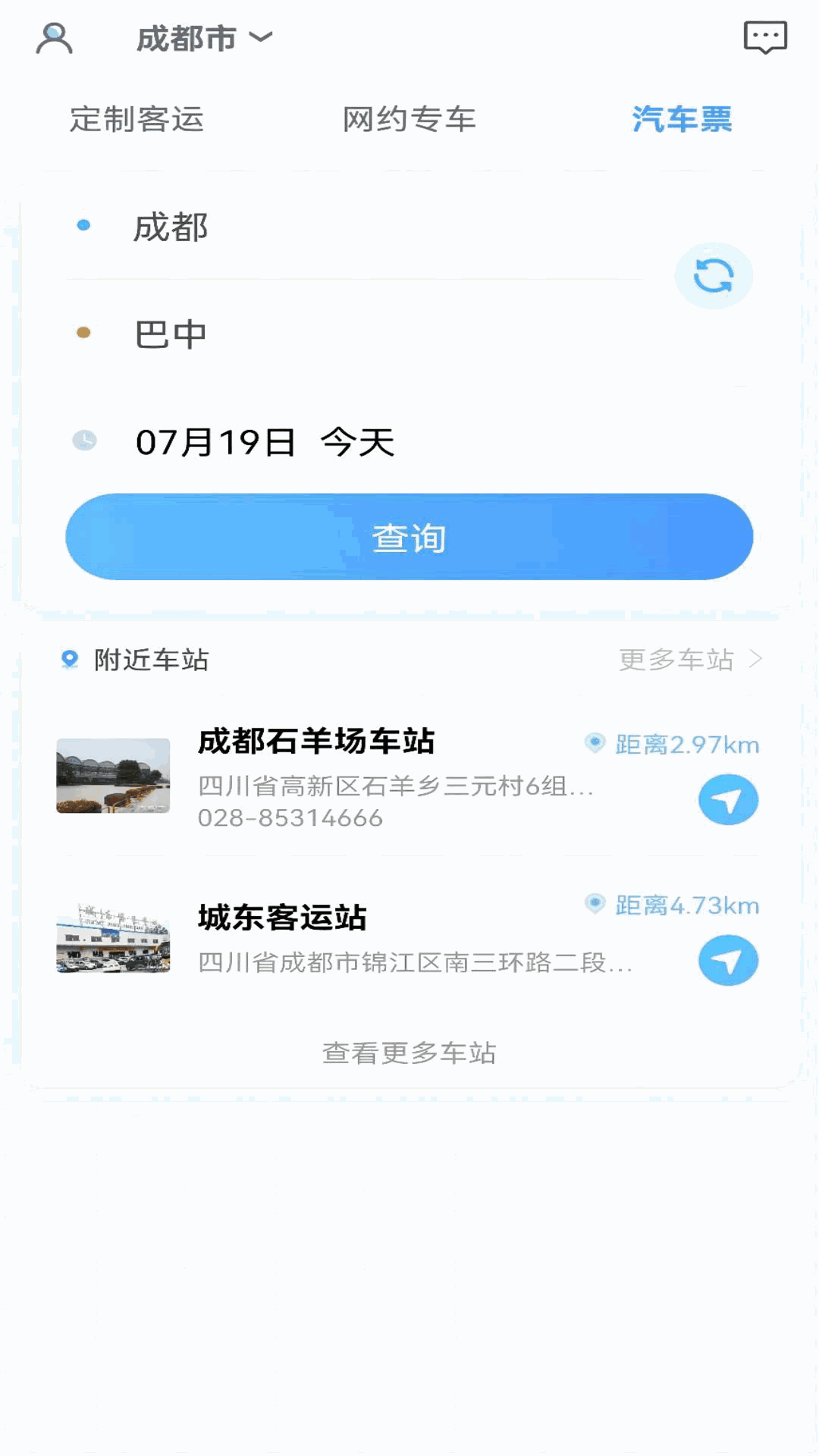The width and height of the screenshot is (819, 1456).
Task: Expand 更多车站 with the chevron
Action: [x=756, y=660]
